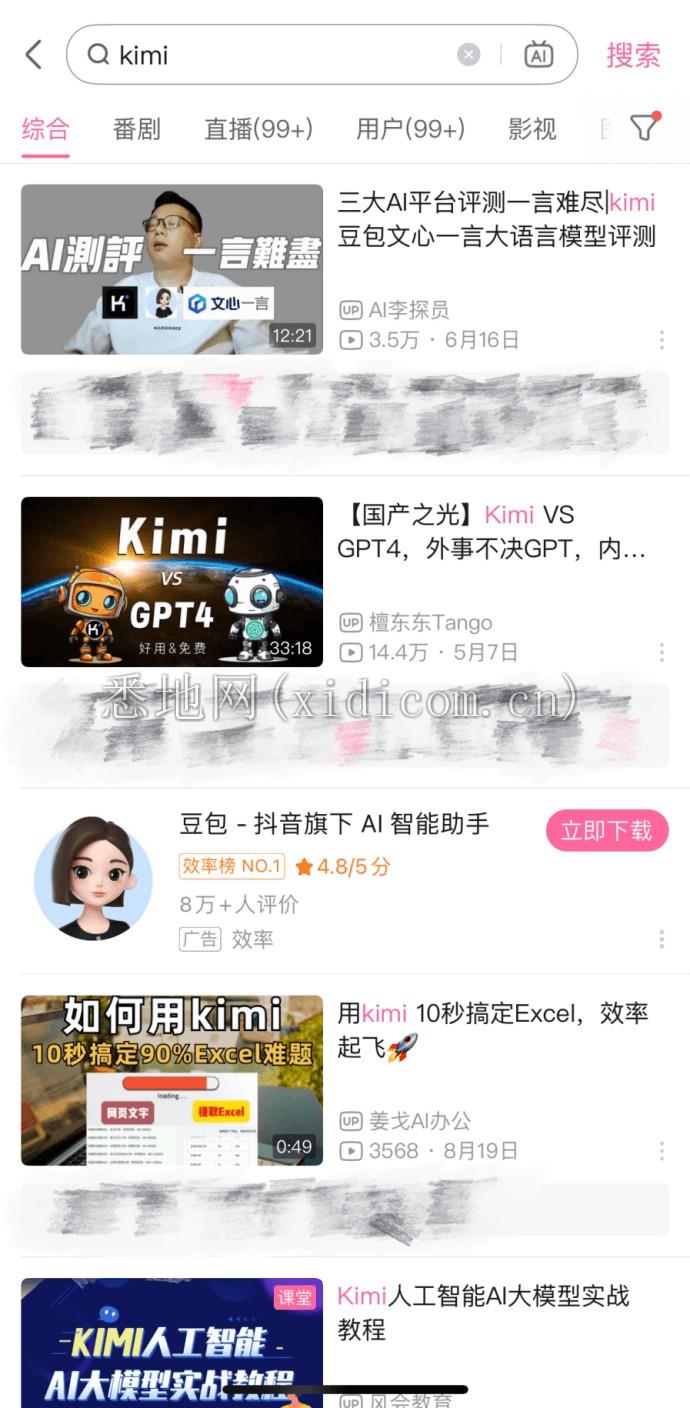The width and height of the screenshot is (690, 1408).
Task: Tap 立即下载 for 豆包
Action: pyautogui.click(x=606, y=830)
